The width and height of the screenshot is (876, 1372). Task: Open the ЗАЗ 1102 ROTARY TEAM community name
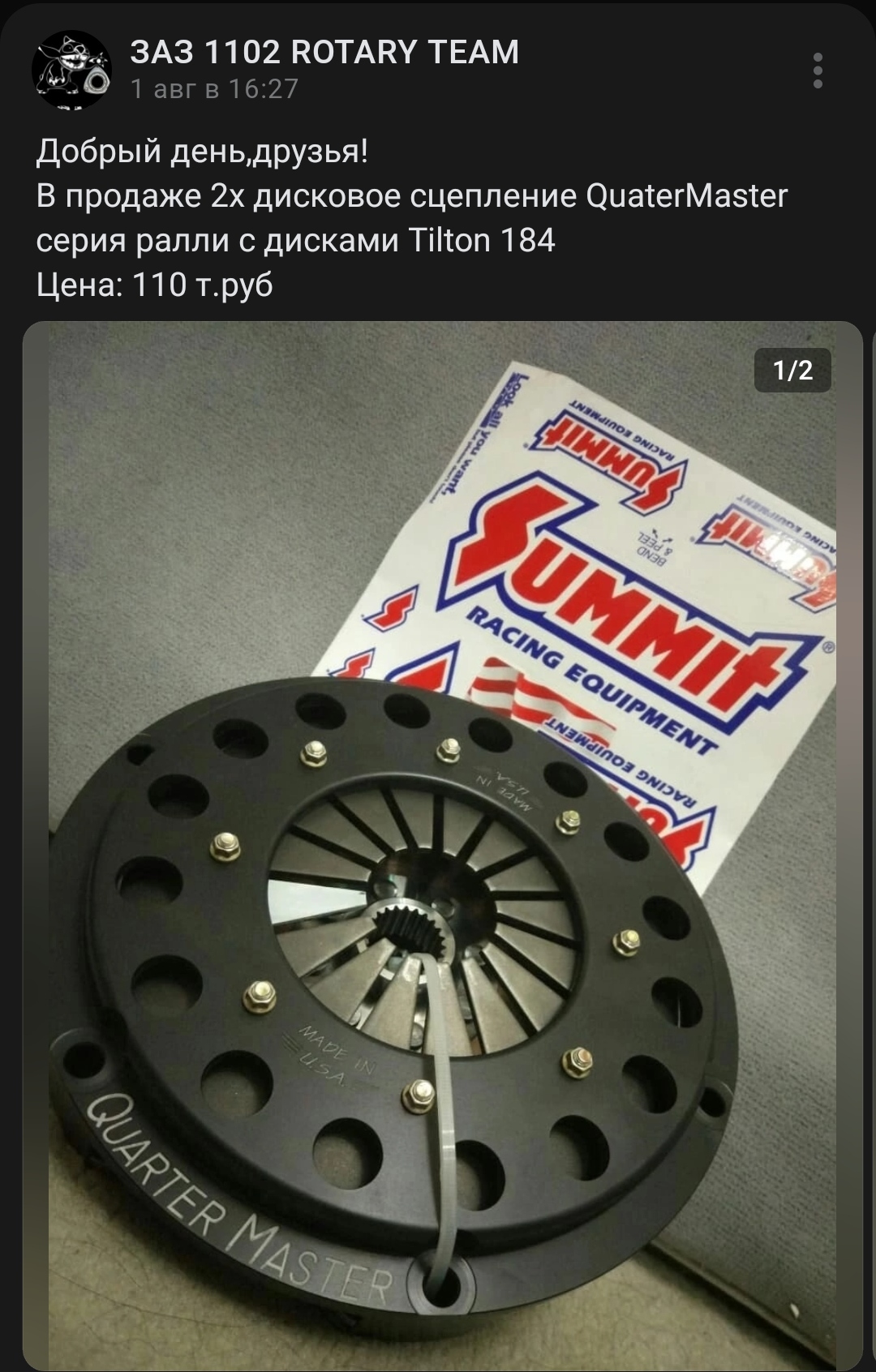tap(324, 53)
